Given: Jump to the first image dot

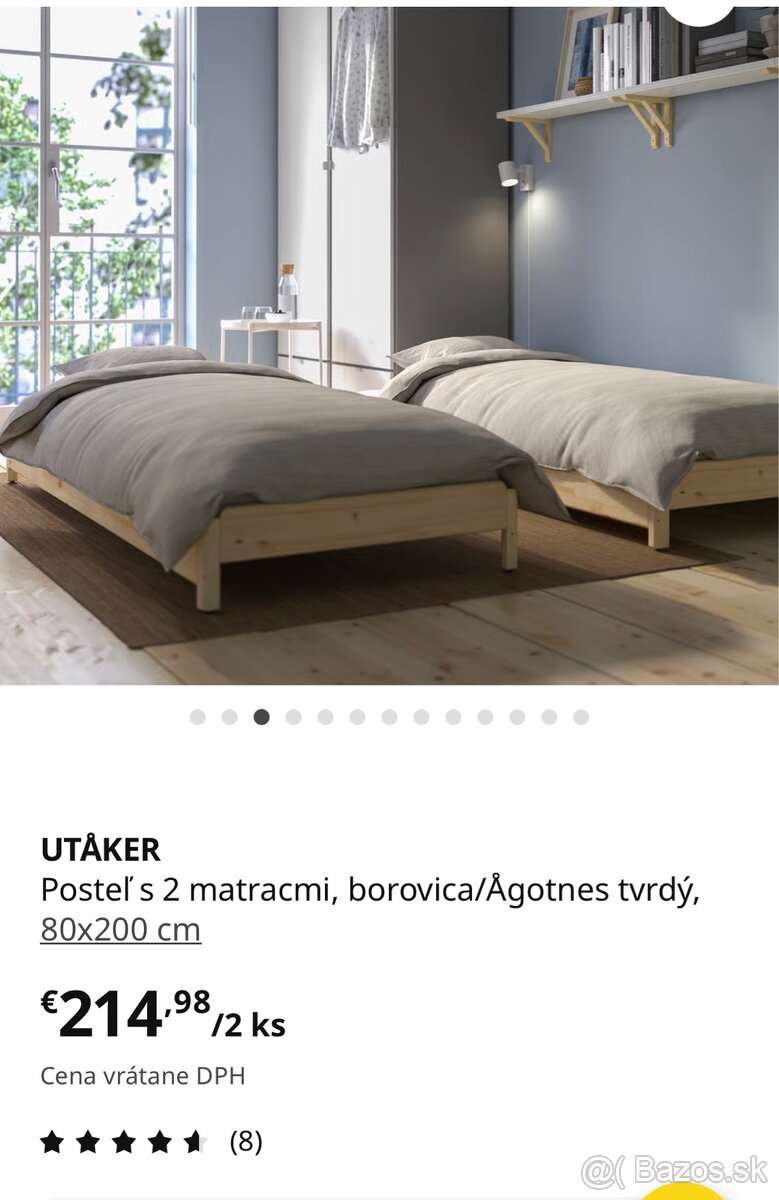Looking at the screenshot, I should pos(198,717).
